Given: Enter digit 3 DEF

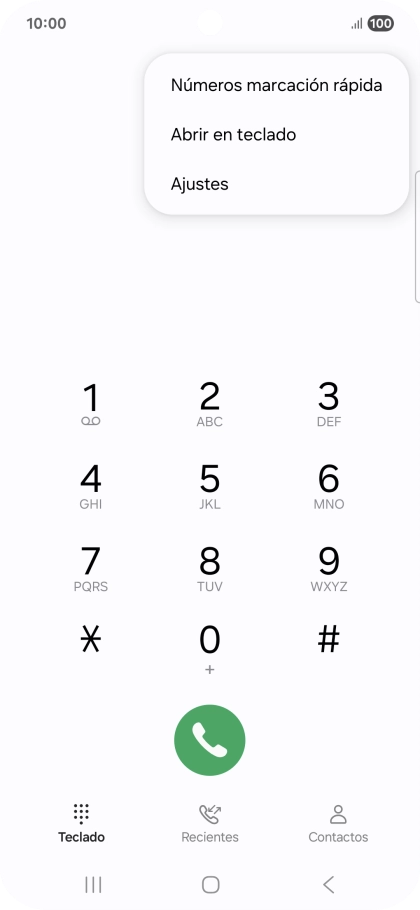Looking at the screenshot, I should click(328, 404).
